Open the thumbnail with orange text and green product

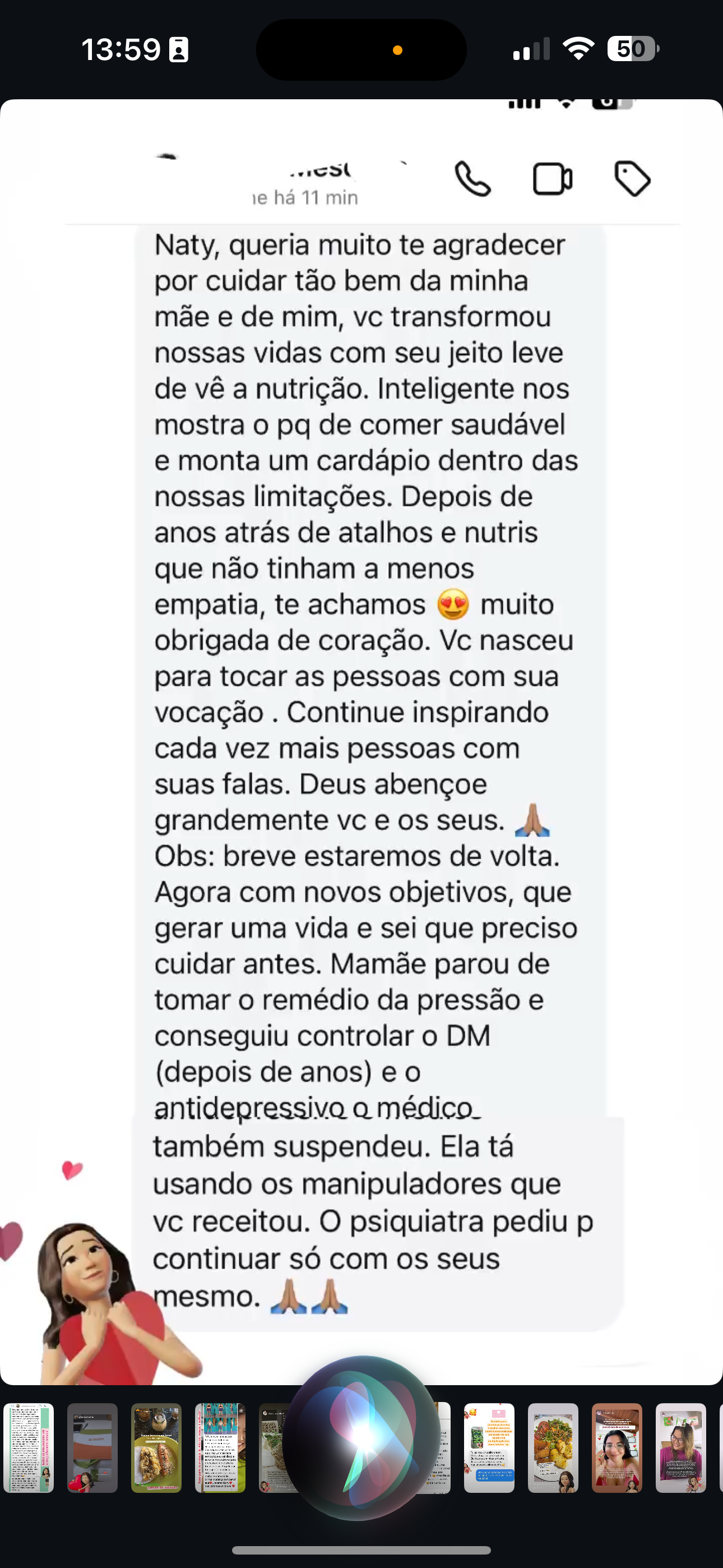click(489, 1448)
